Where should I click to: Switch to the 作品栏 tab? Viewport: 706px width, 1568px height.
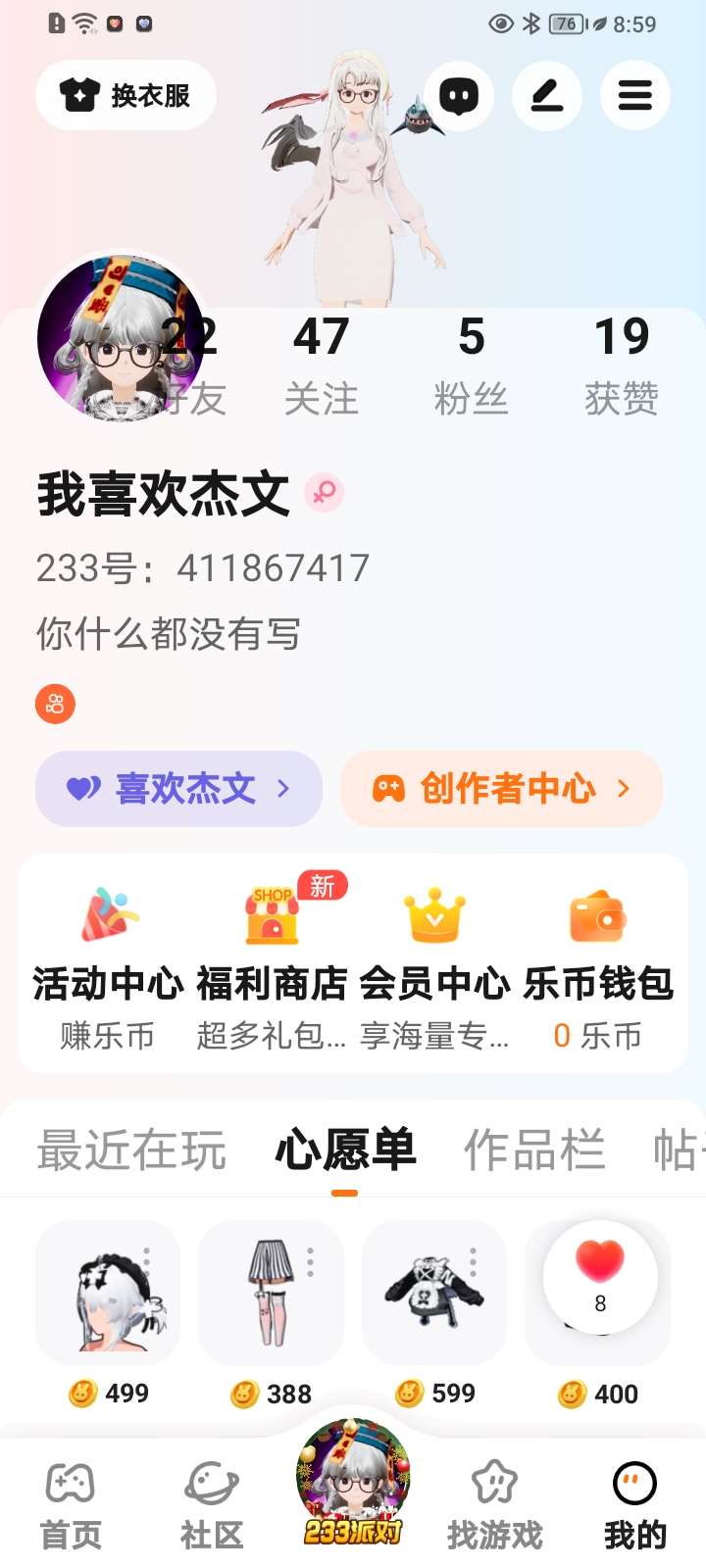[x=533, y=1150]
